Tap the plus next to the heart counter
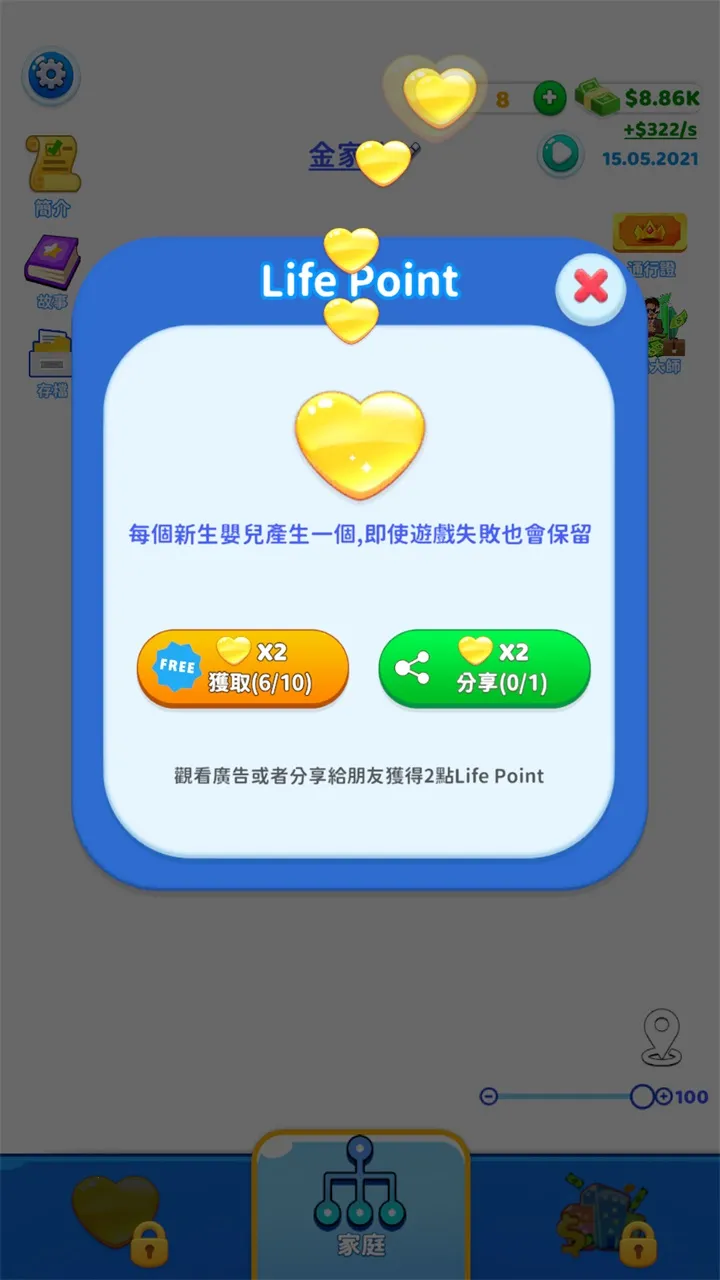Image resolution: width=720 pixels, height=1280 pixels. pos(548,100)
